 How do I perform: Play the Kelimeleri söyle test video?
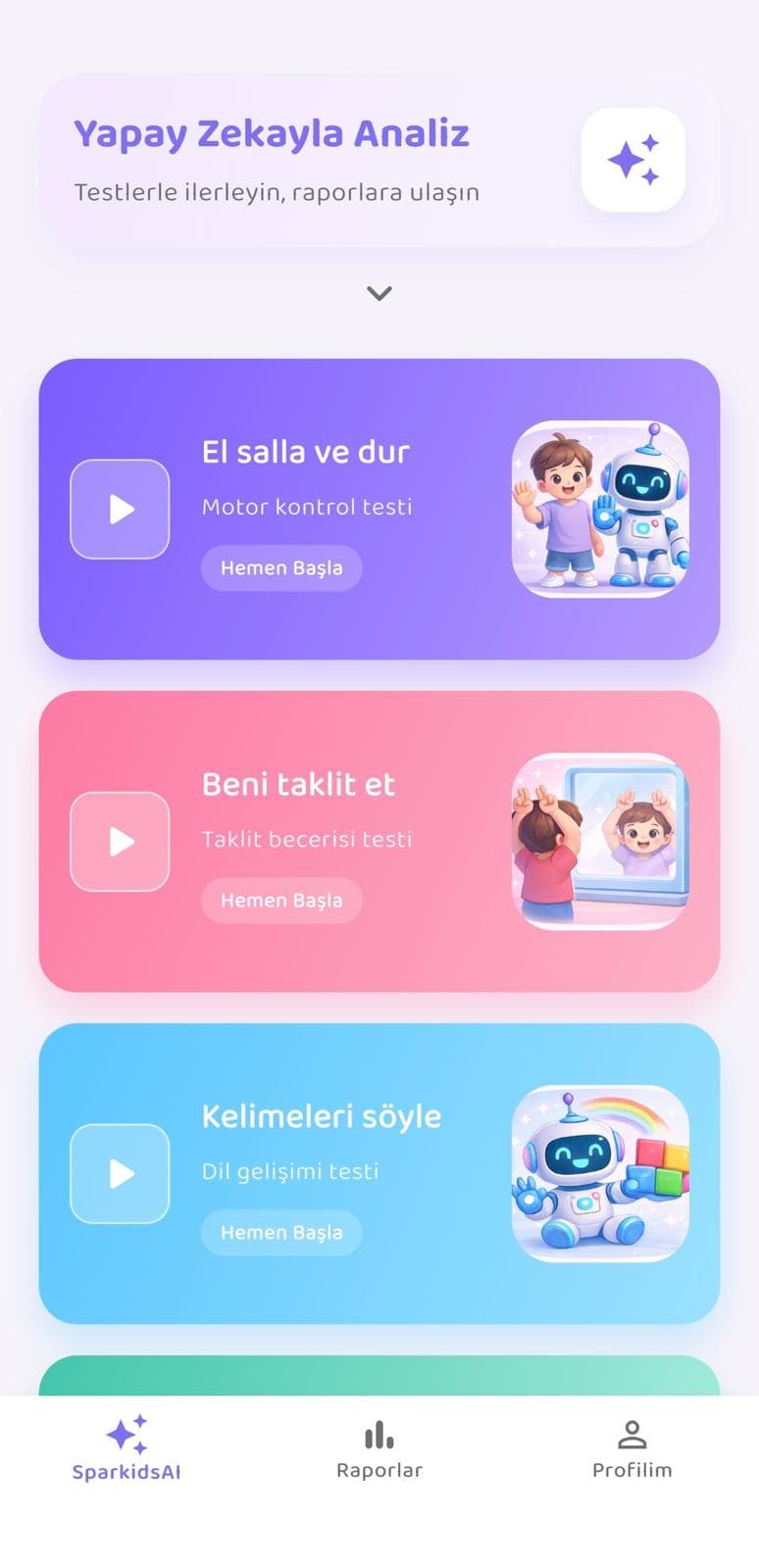(120, 1173)
